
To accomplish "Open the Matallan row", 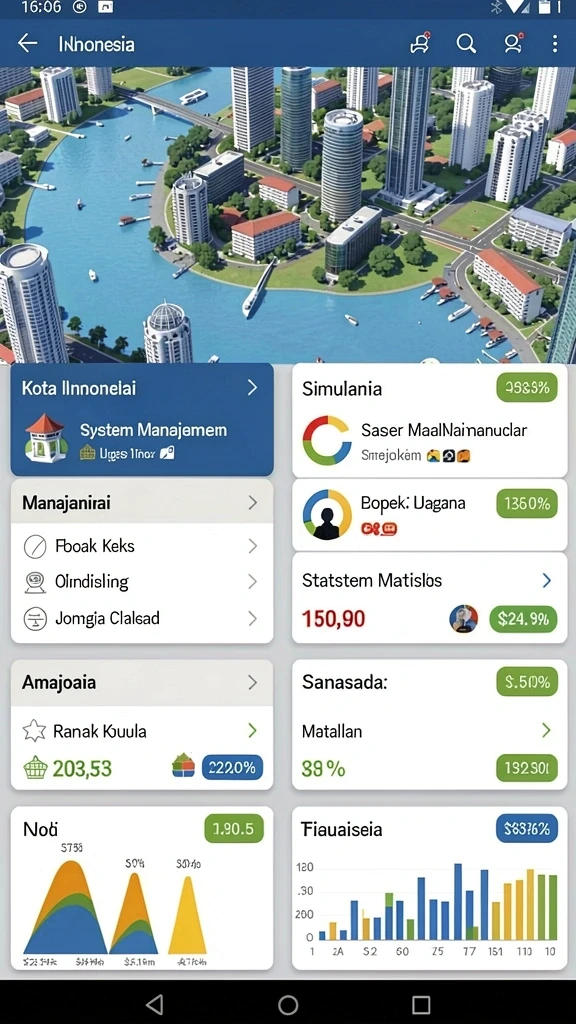I will tap(430, 731).
